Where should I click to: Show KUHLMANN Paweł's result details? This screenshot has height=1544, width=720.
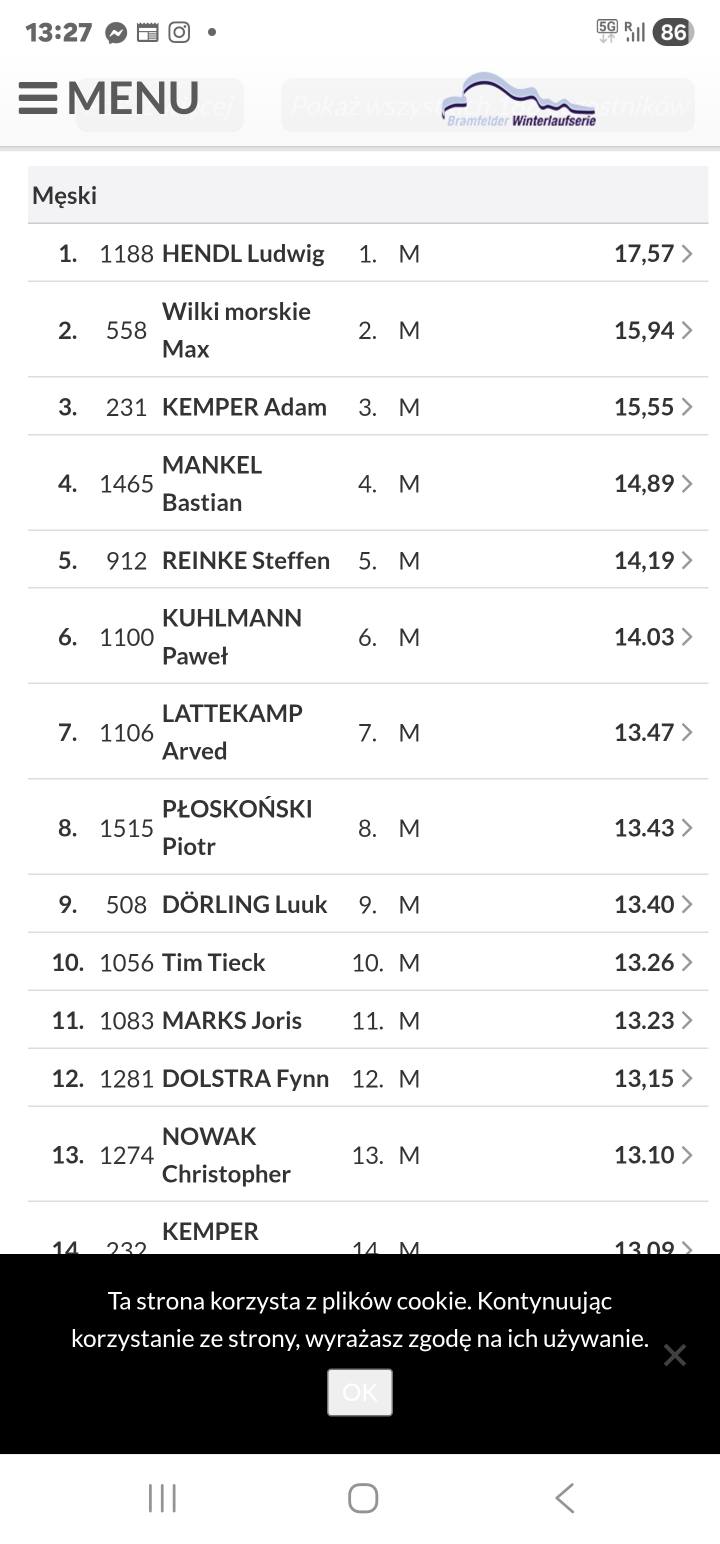pos(368,637)
